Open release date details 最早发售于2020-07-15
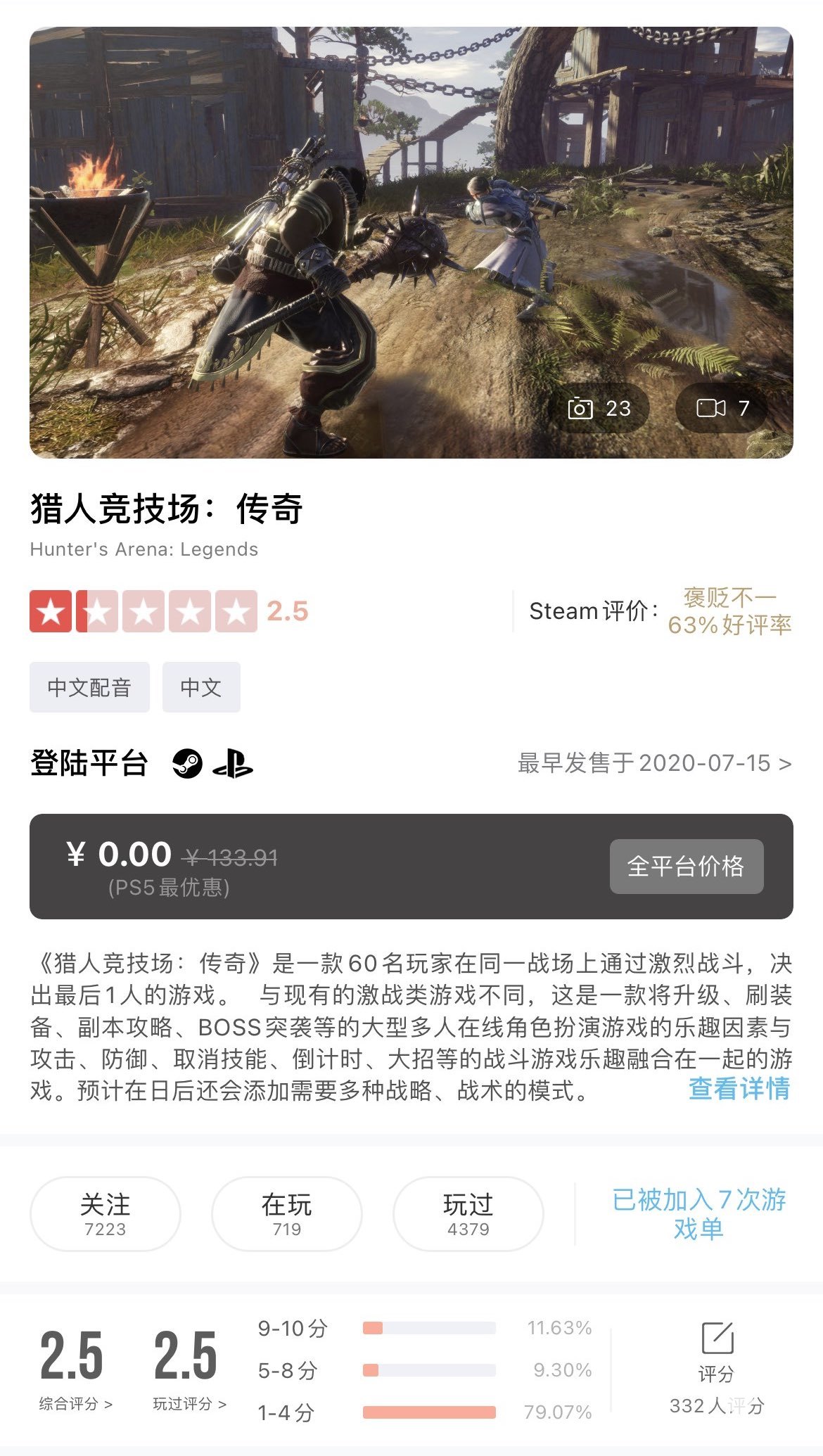This screenshot has width=823, height=1456. [x=654, y=763]
